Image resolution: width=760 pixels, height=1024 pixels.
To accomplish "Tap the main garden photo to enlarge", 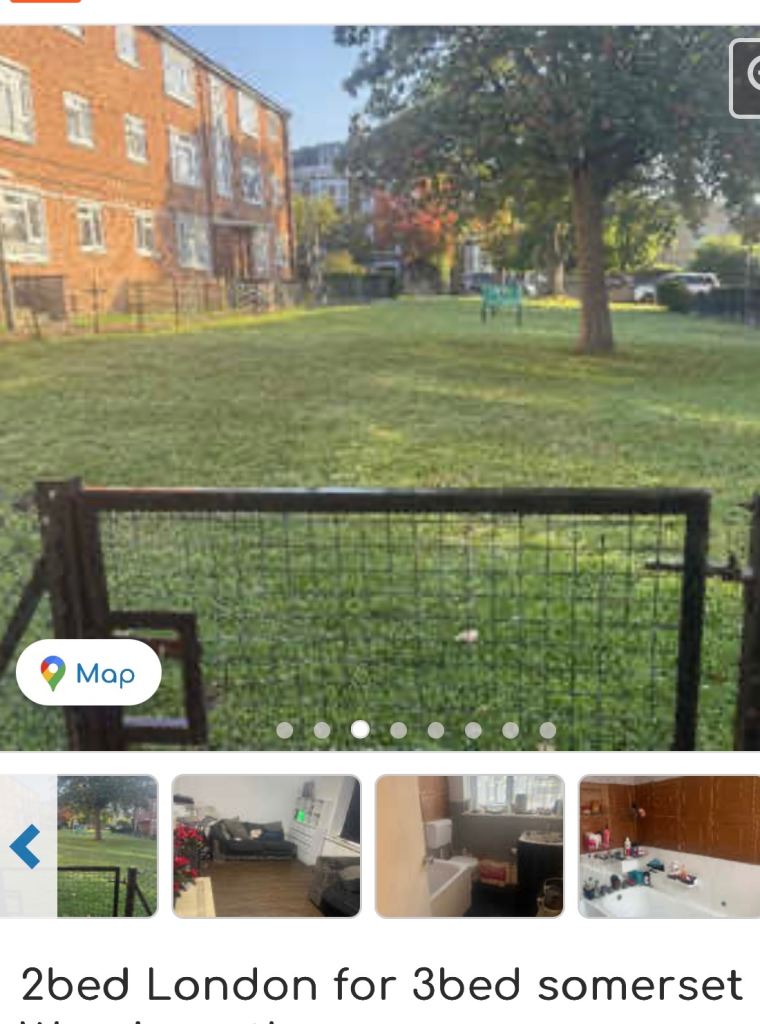I will [x=380, y=380].
